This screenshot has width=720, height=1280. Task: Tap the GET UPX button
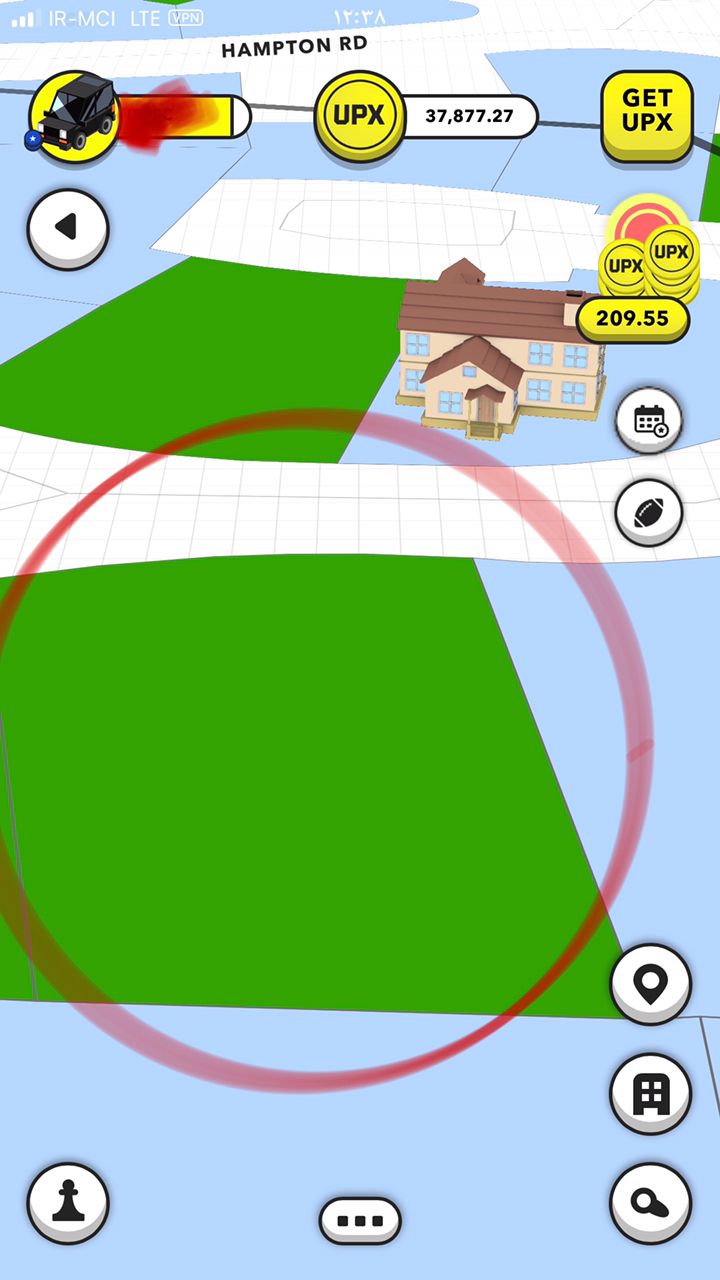click(x=647, y=113)
